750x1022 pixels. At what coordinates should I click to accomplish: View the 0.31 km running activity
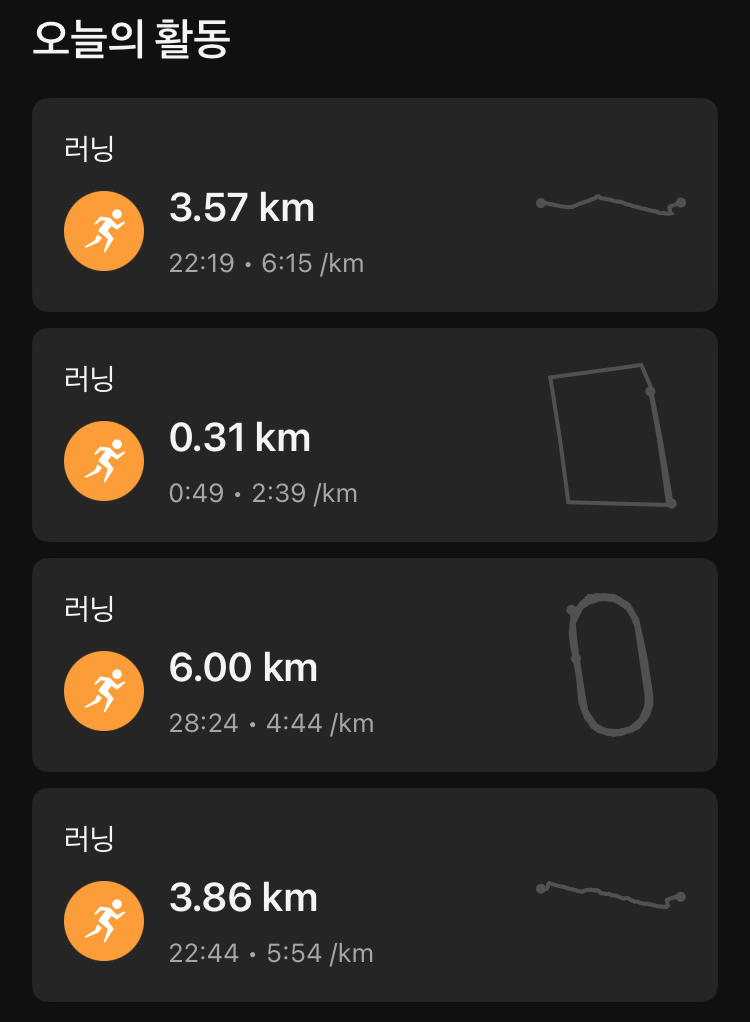click(x=374, y=436)
